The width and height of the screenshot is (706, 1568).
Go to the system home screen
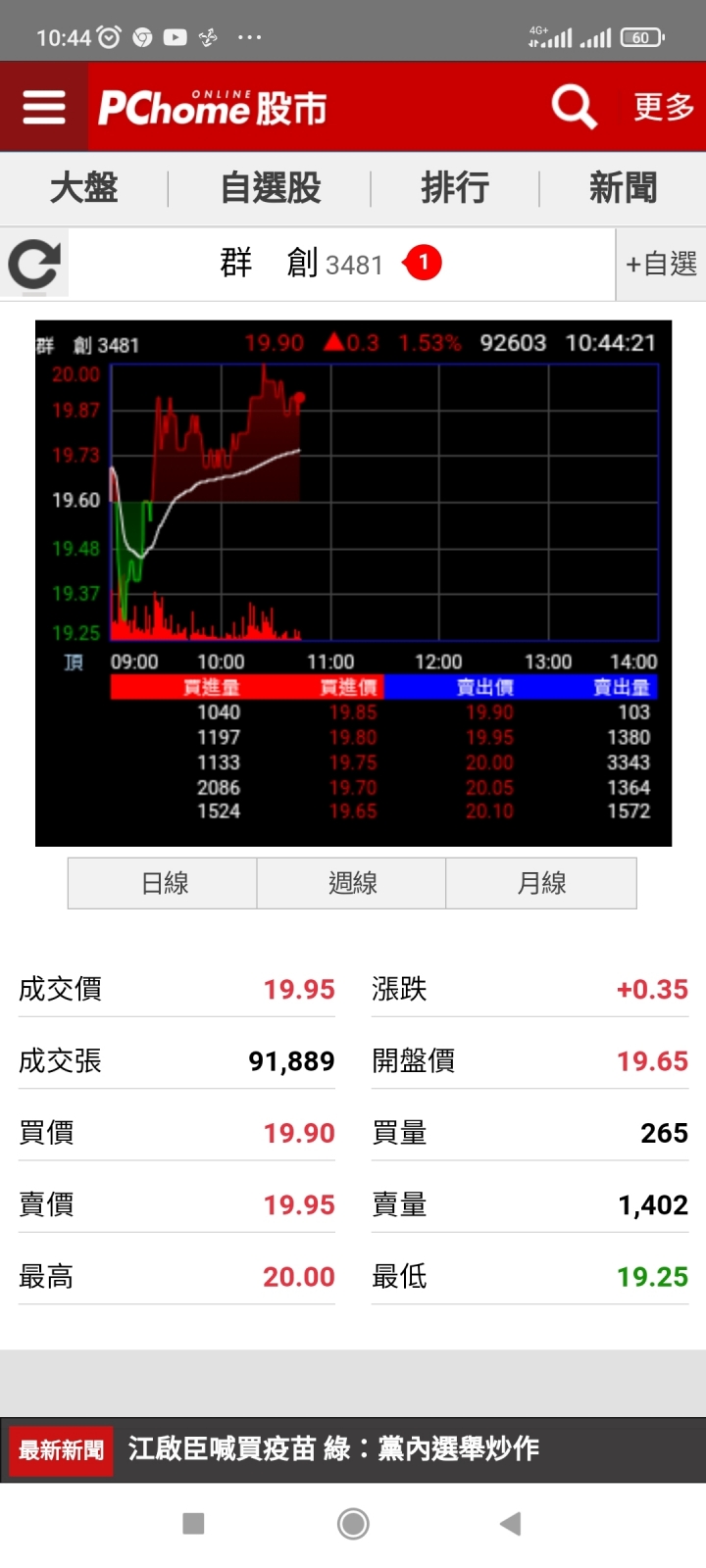353,1524
